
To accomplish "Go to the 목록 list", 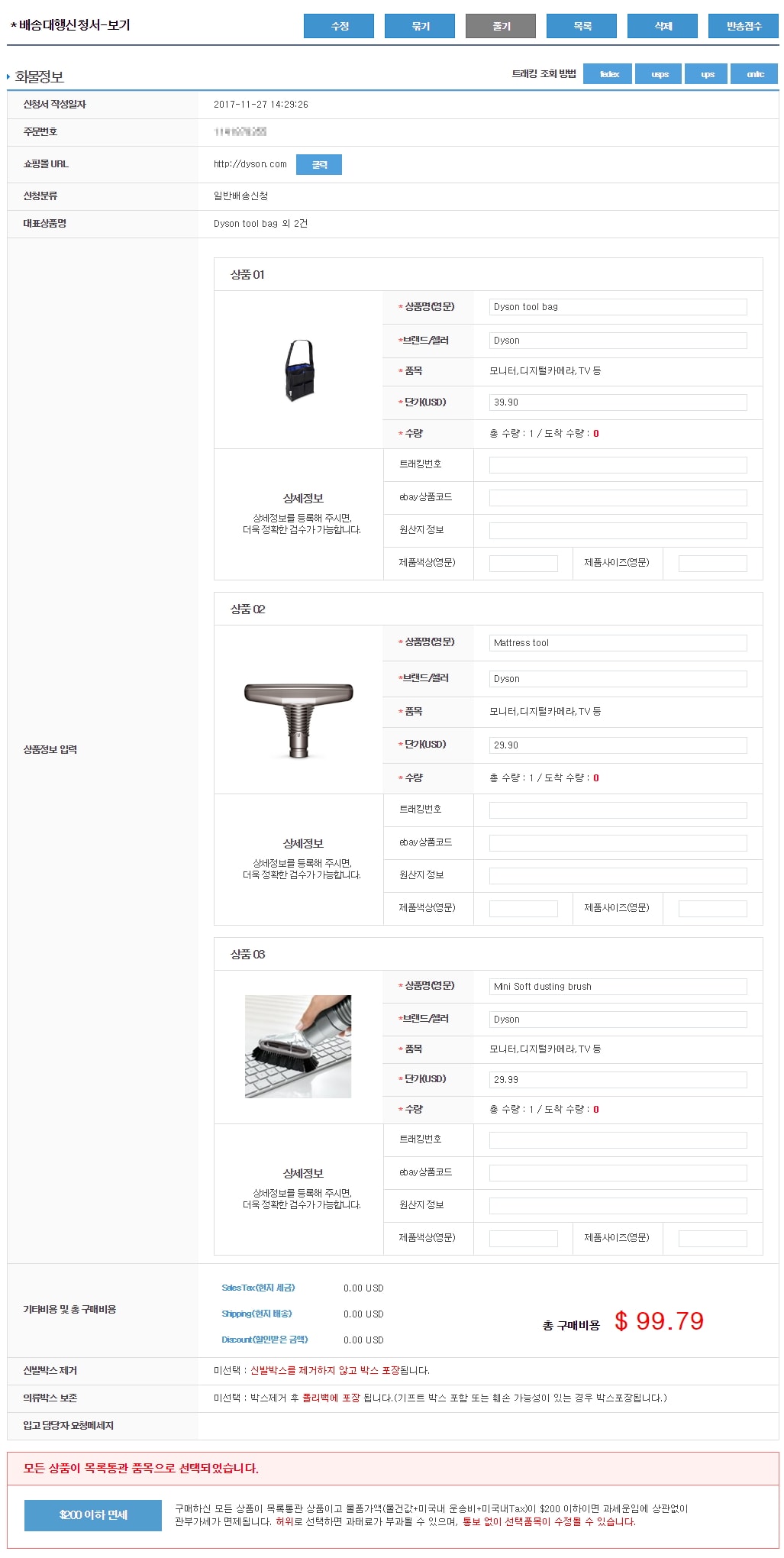I will (582, 26).
